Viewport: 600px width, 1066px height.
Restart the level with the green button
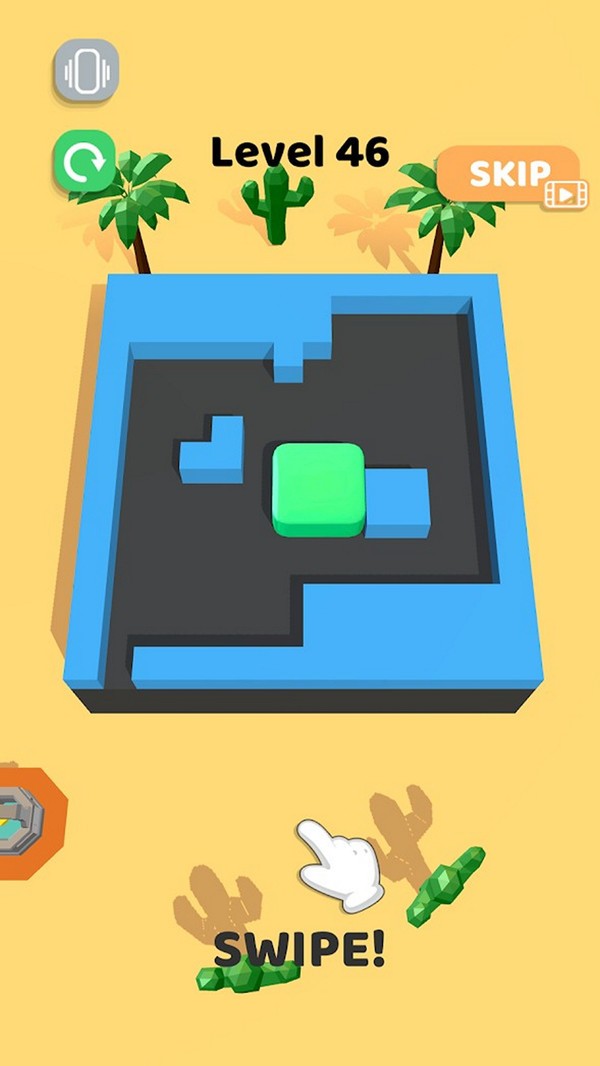(x=85, y=161)
